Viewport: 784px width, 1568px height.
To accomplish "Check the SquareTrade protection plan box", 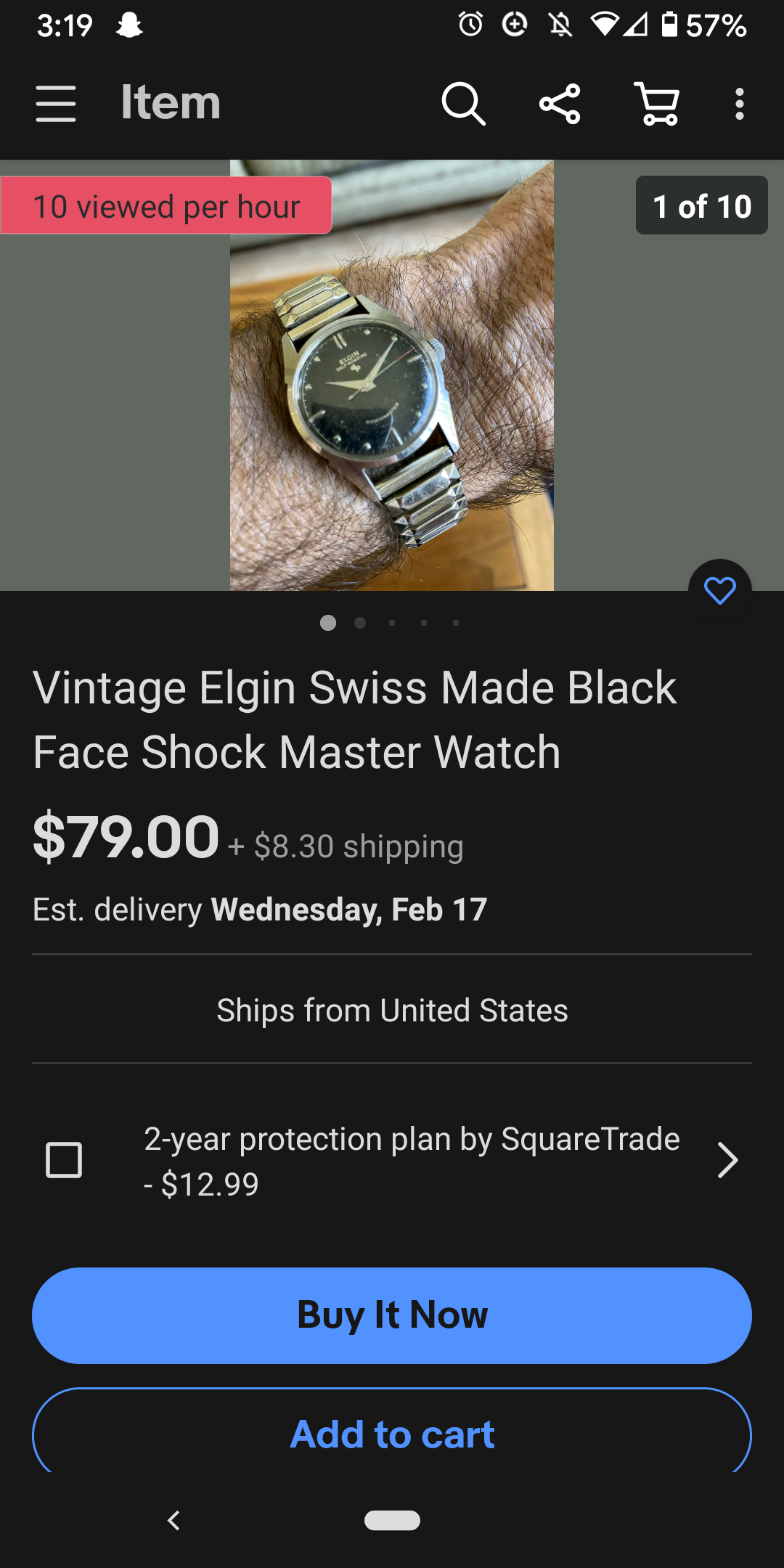I will click(64, 1159).
